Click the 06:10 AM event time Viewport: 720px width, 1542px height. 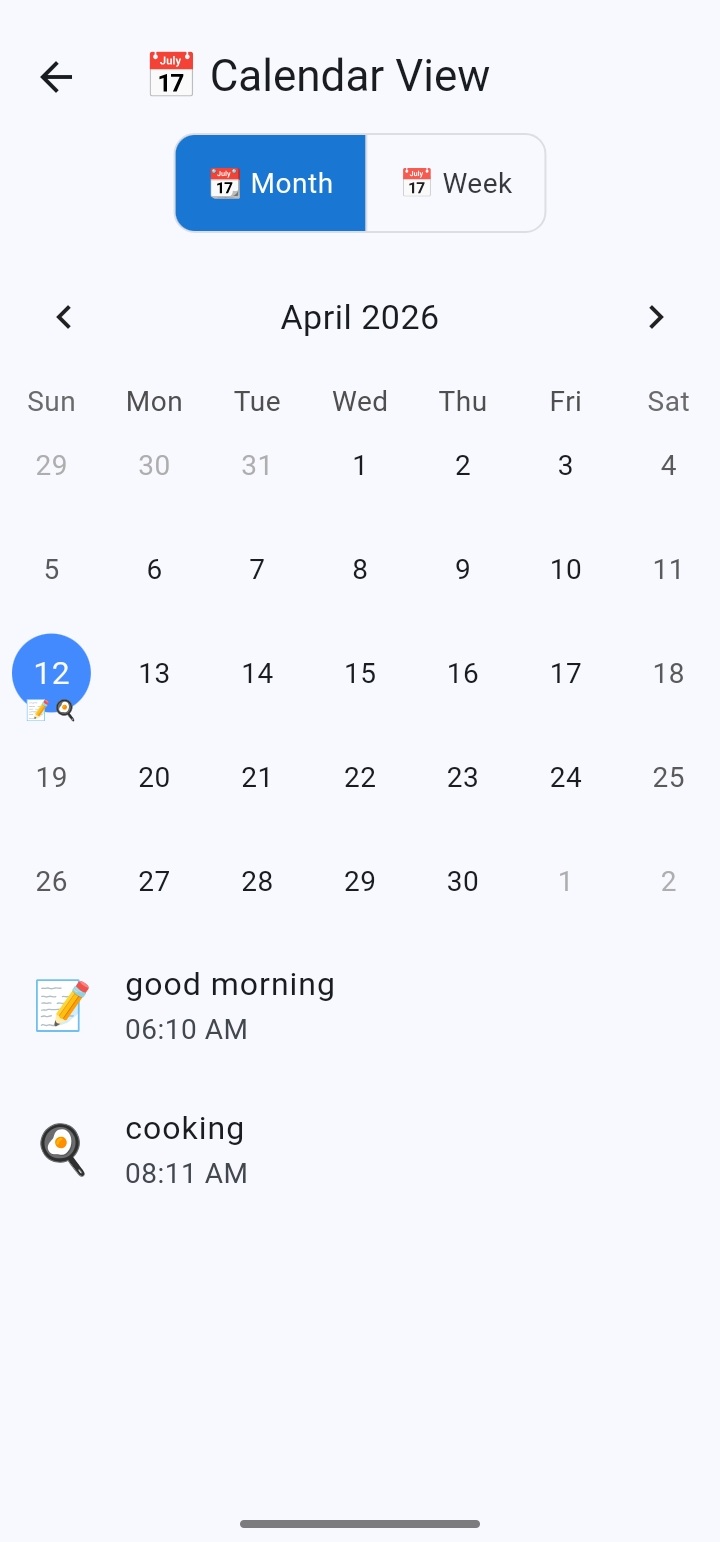(x=186, y=1029)
